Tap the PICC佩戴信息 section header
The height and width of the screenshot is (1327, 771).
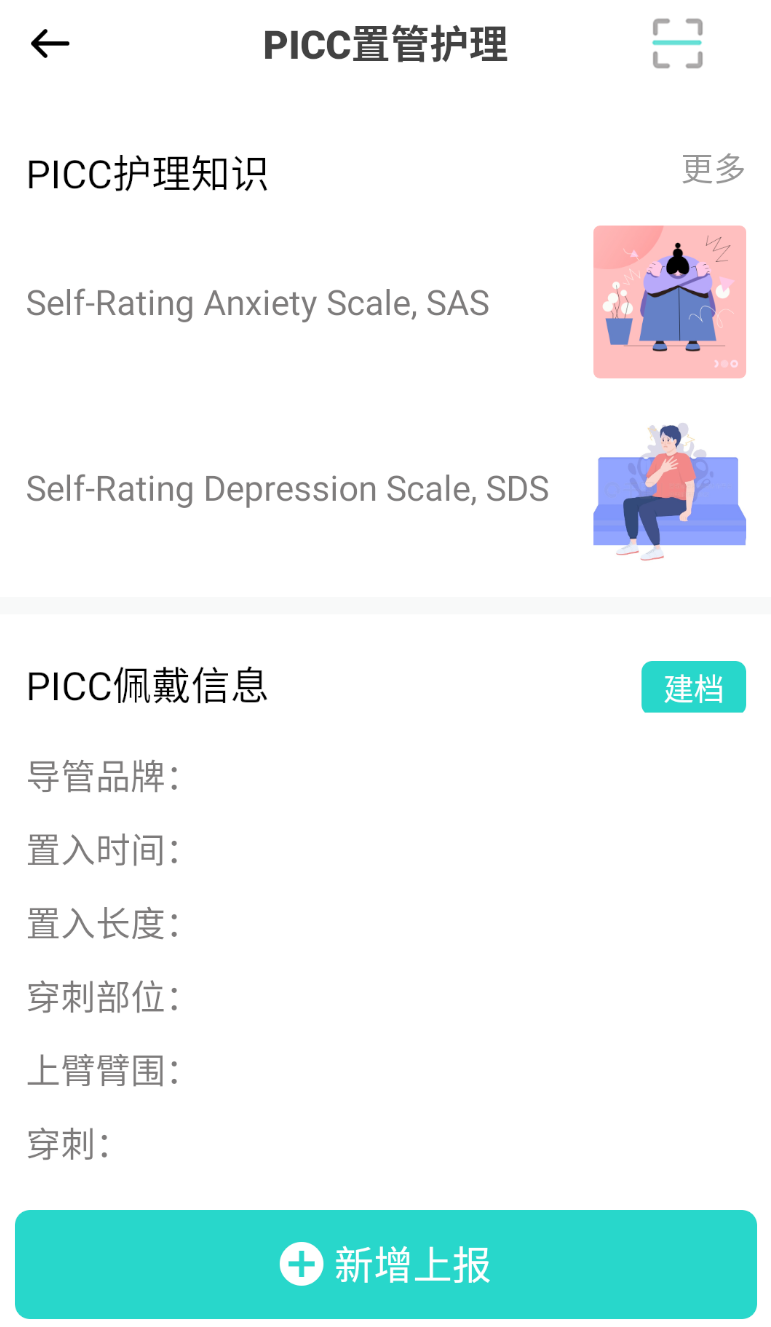(x=146, y=687)
